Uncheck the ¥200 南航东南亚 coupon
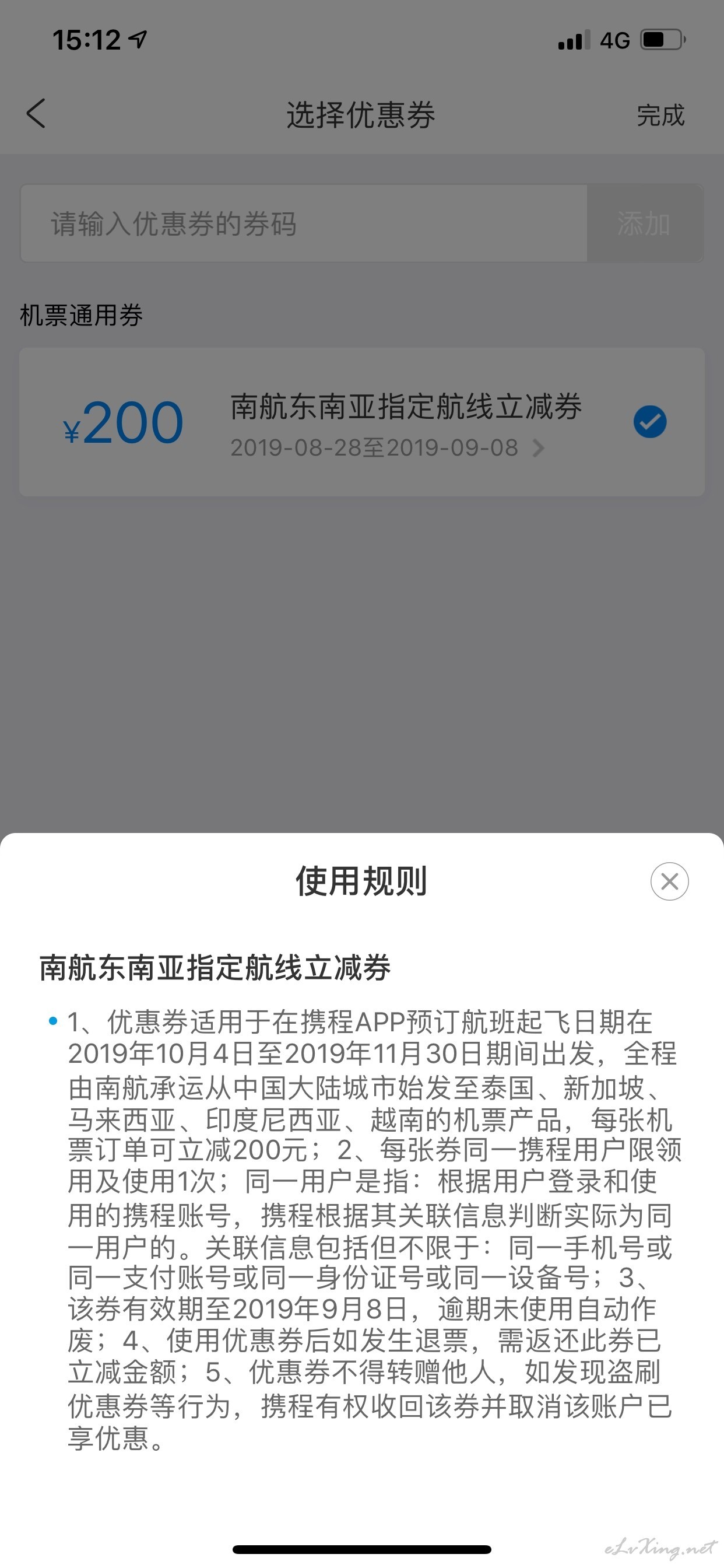The width and height of the screenshot is (724, 1568). [650, 422]
